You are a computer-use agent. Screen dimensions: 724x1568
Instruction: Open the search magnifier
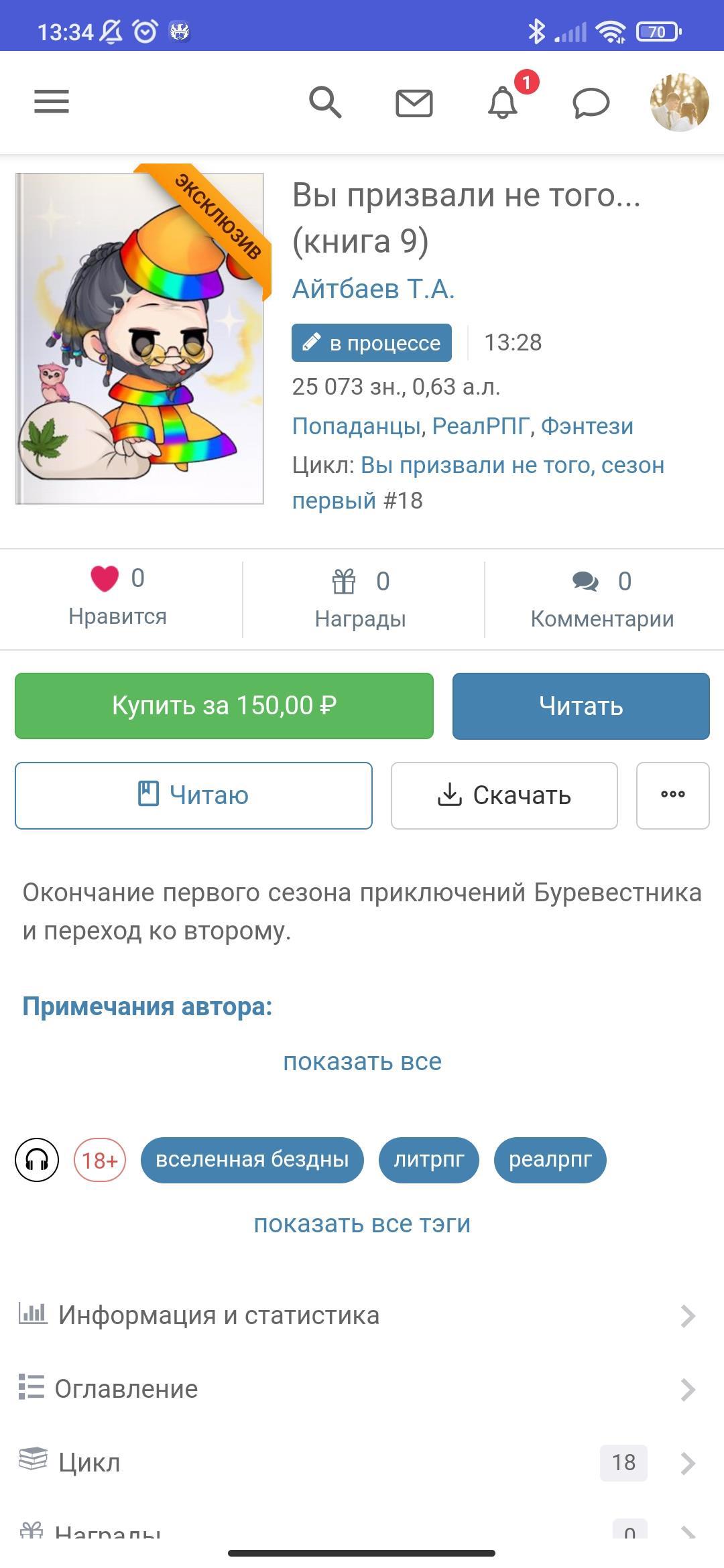click(x=325, y=103)
